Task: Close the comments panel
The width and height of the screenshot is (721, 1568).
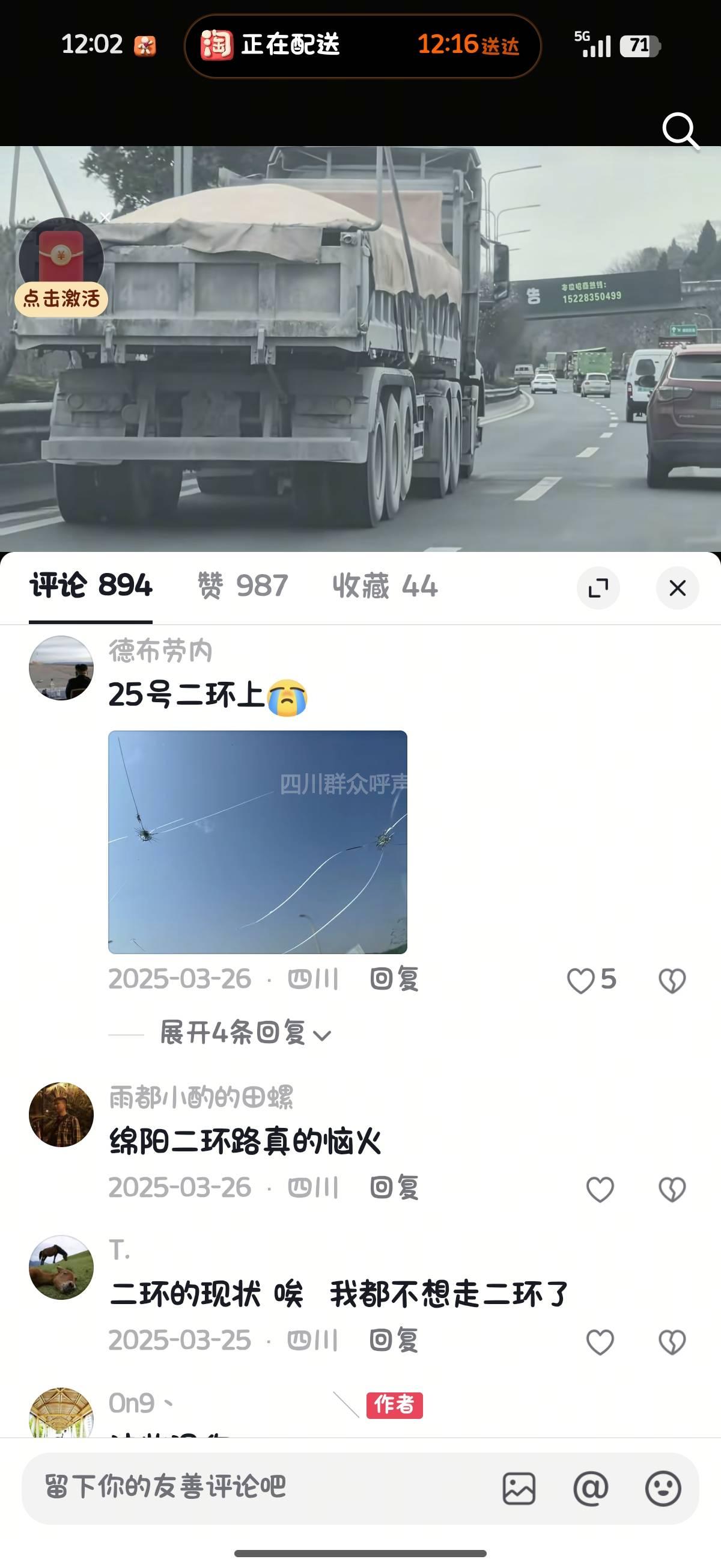Action: (677, 588)
